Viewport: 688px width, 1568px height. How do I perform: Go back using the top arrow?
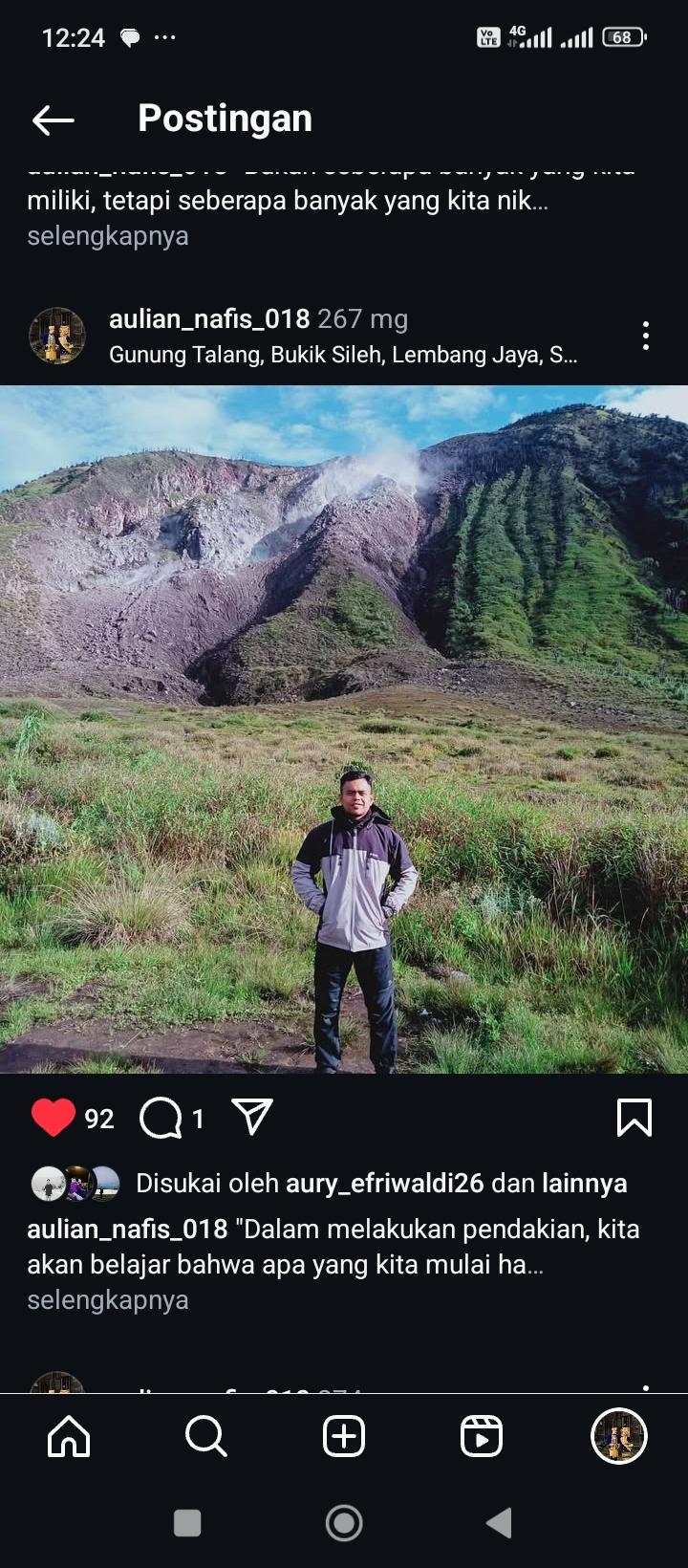tap(54, 120)
